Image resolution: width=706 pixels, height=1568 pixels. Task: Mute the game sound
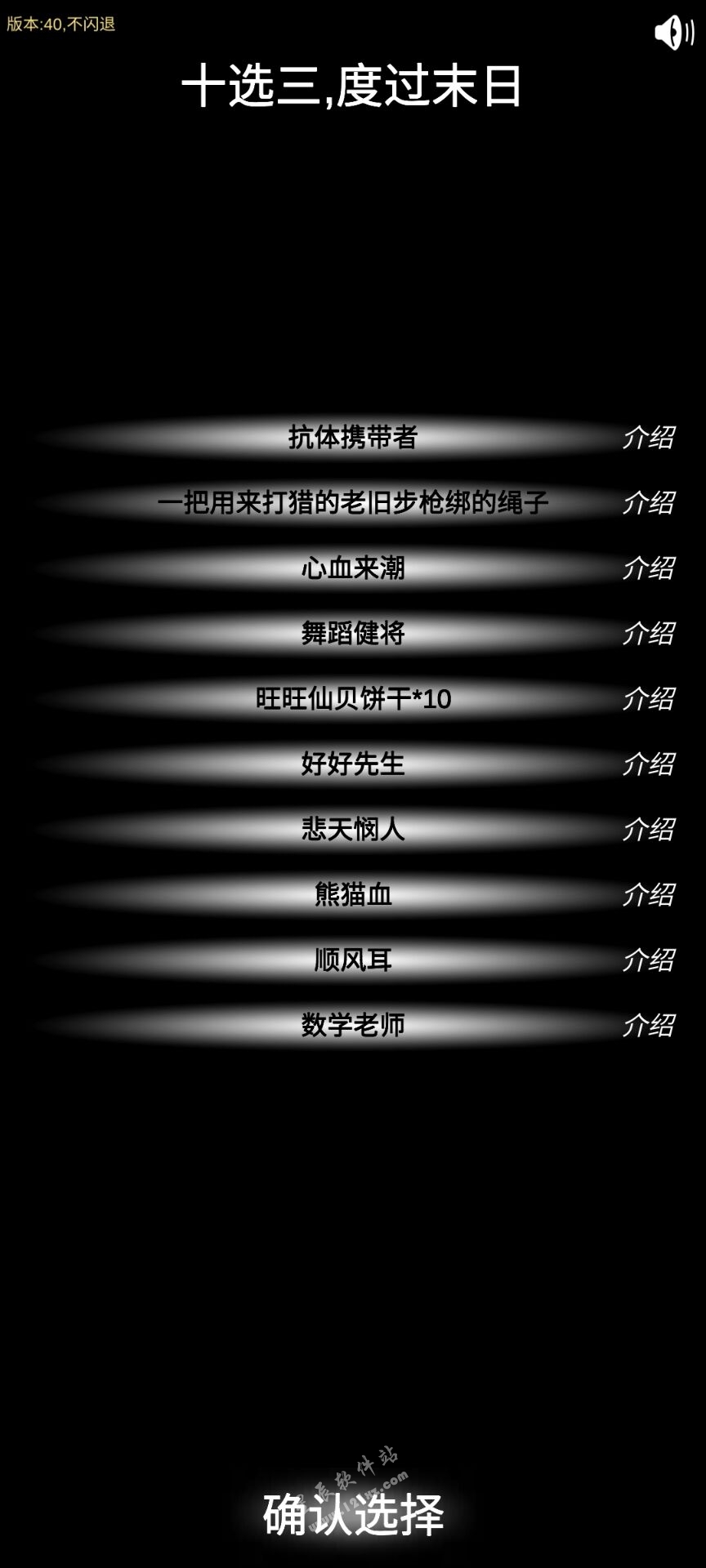click(674, 33)
